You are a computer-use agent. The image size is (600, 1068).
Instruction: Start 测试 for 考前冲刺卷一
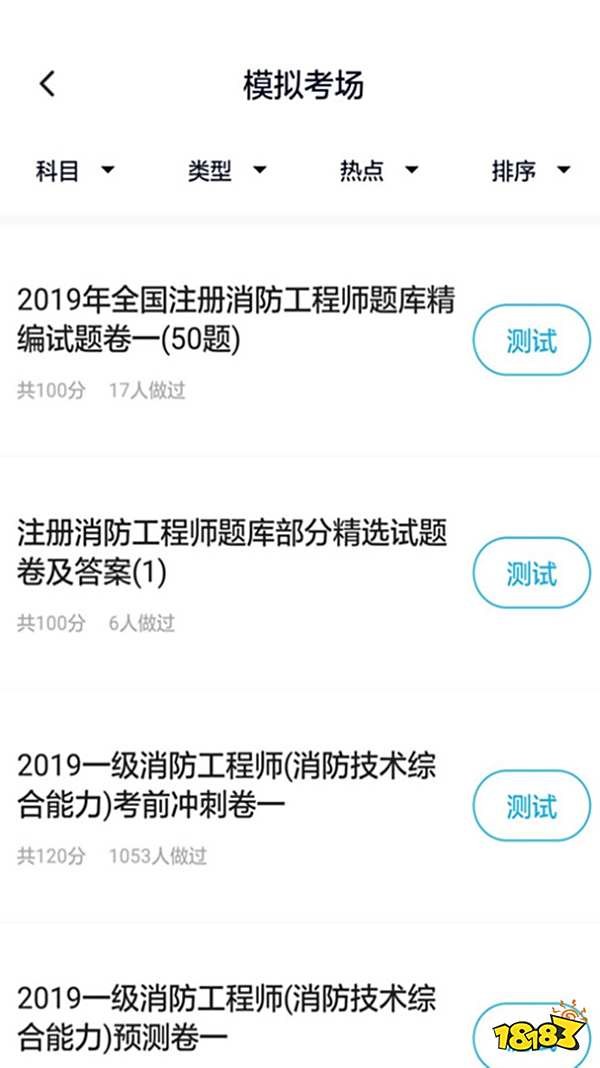pyautogui.click(x=531, y=806)
